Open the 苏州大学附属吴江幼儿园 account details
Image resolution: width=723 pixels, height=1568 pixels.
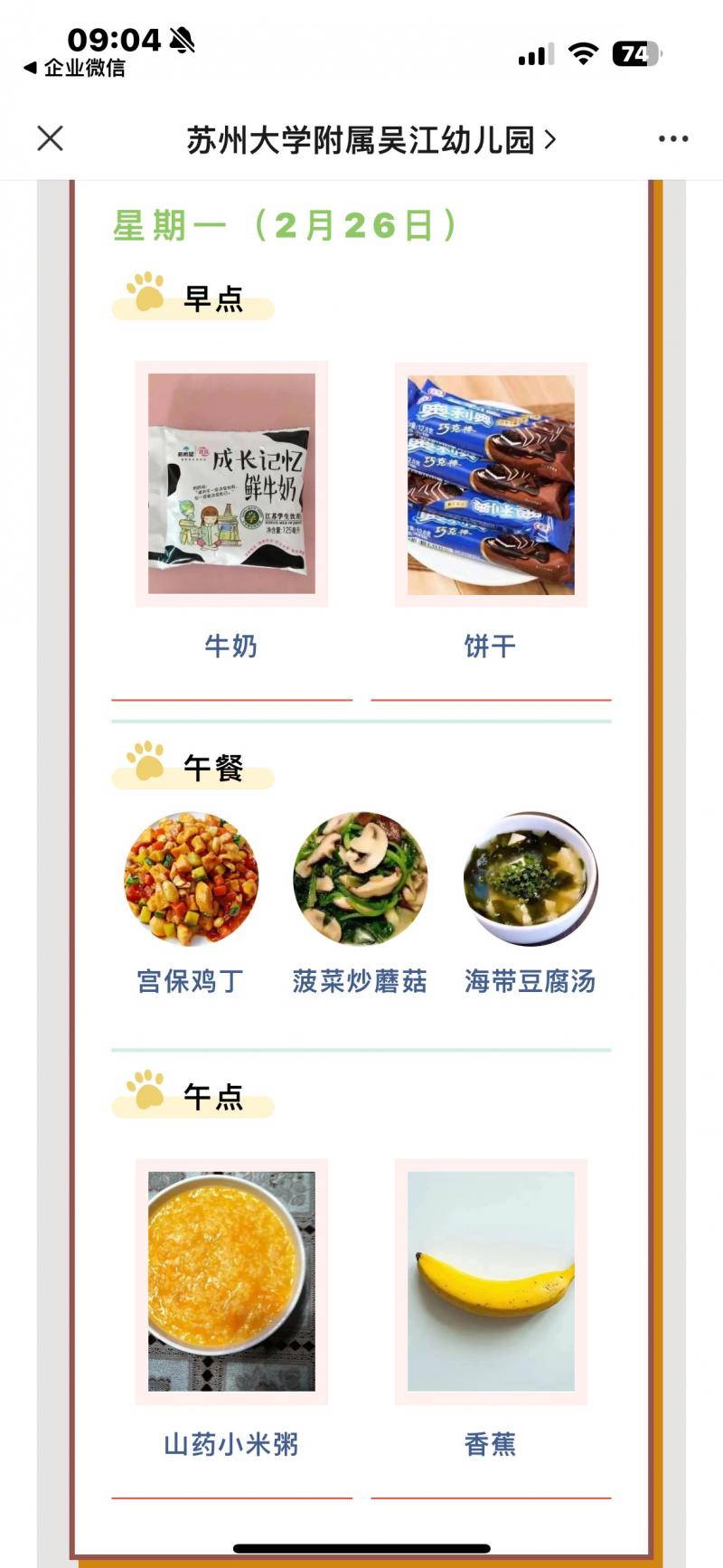pyautogui.click(x=370, y=140)
